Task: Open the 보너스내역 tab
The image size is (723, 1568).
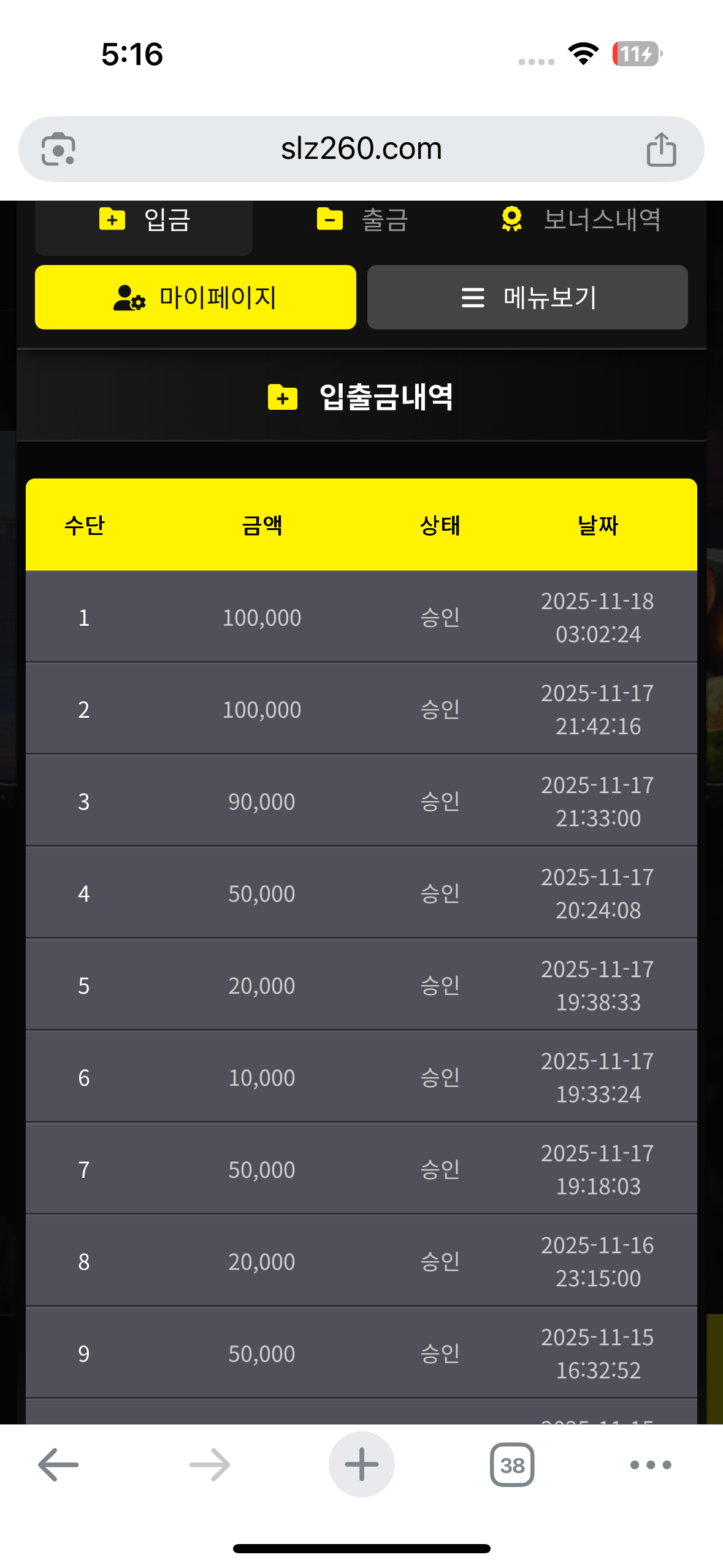Action: click(580, 221)
